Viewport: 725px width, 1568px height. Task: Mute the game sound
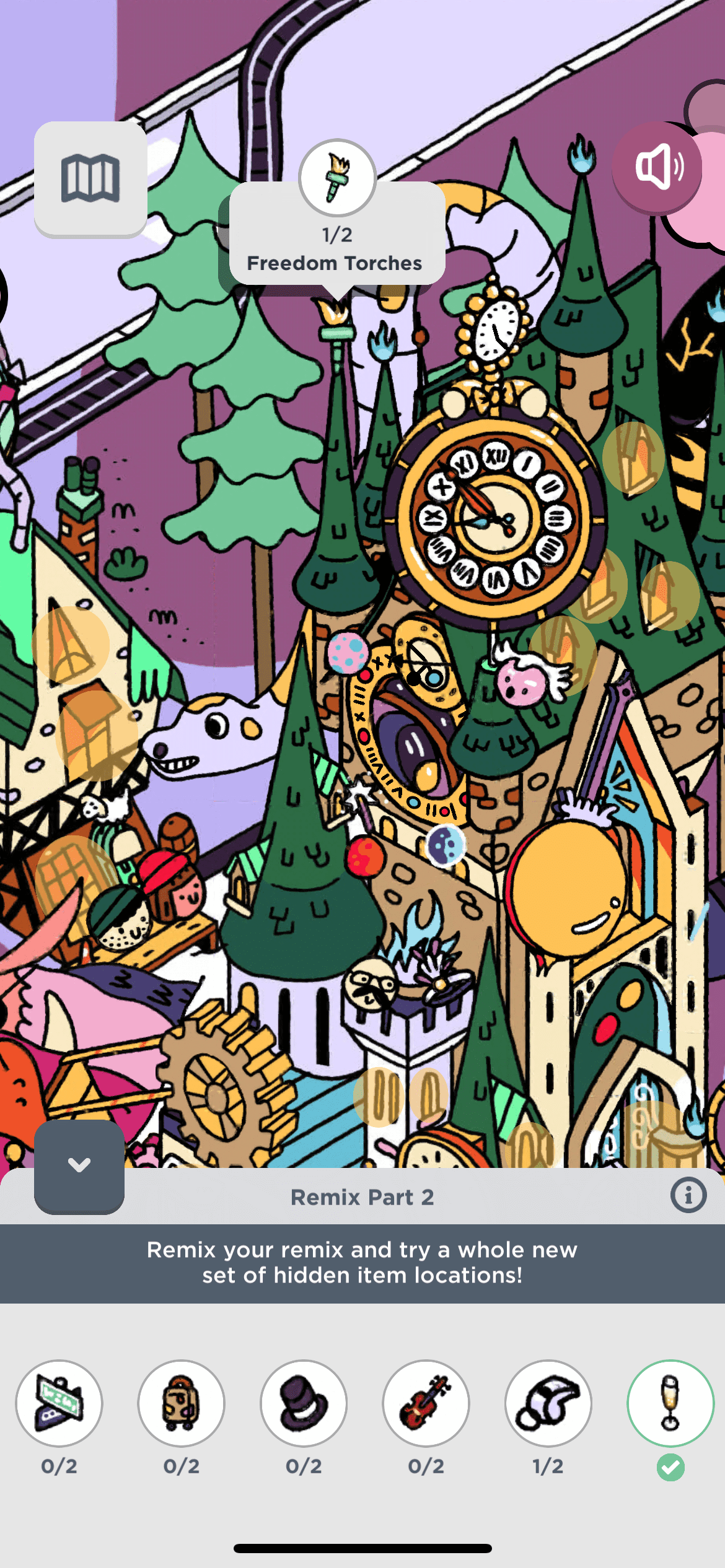pos(657,167)
